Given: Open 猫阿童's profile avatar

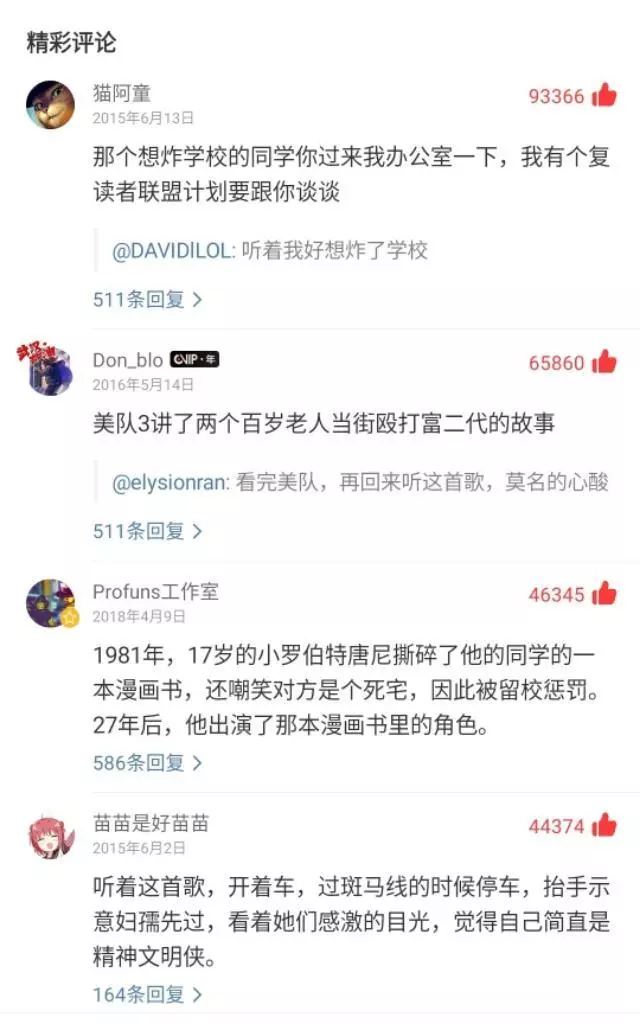Looking at the screenshot, I should (x=50, y=105).
